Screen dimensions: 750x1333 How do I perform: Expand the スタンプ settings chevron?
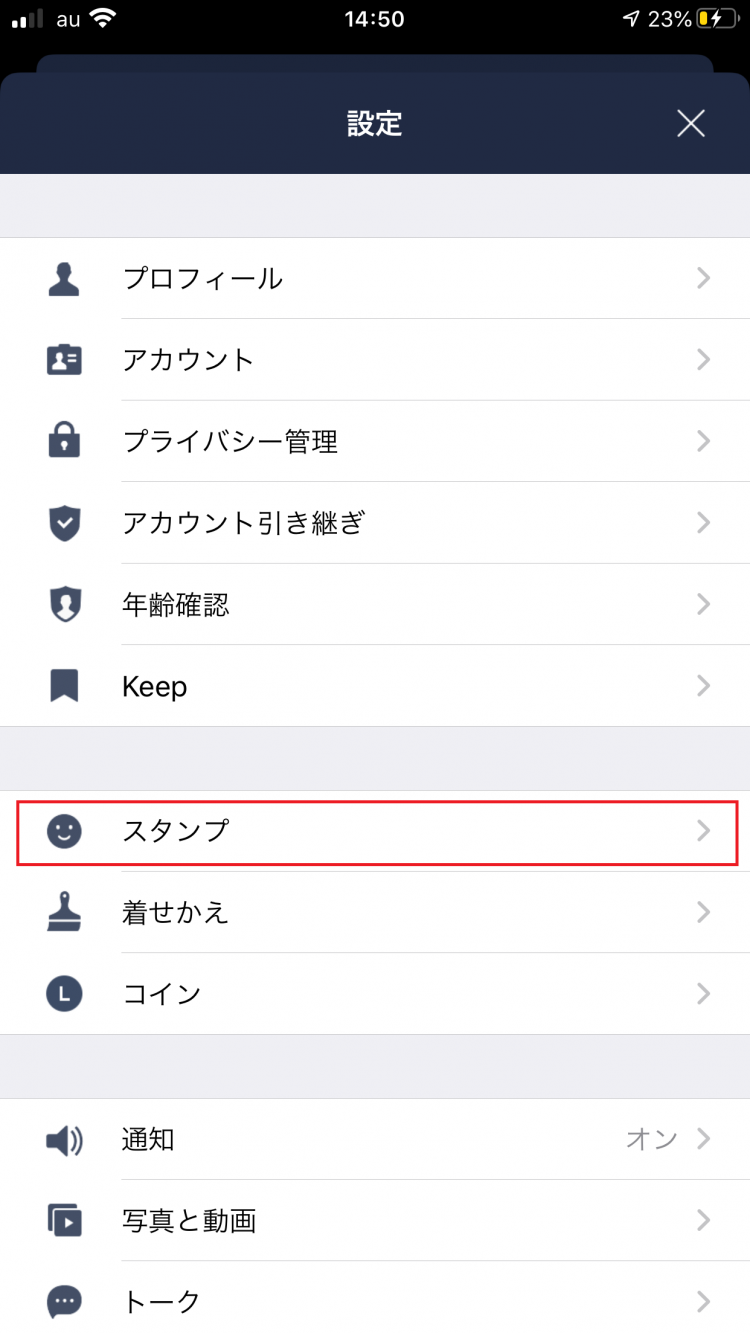pos(703,831)
